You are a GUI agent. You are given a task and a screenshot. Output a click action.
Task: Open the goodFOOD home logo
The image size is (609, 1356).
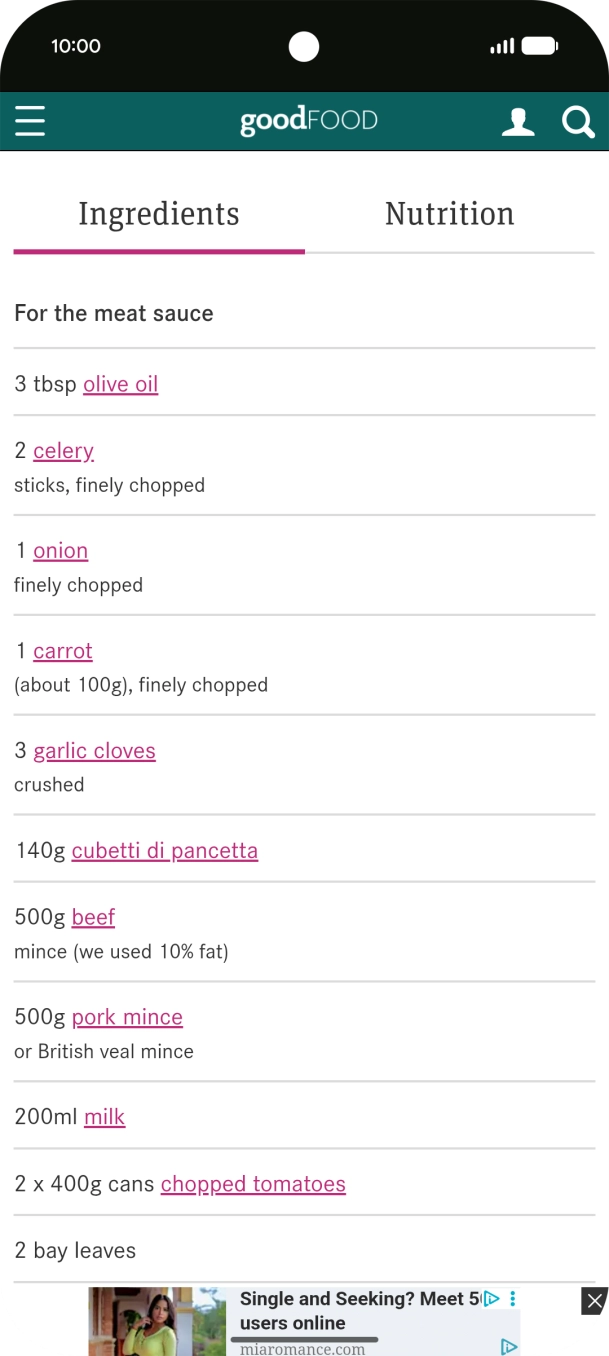[309, 122]
